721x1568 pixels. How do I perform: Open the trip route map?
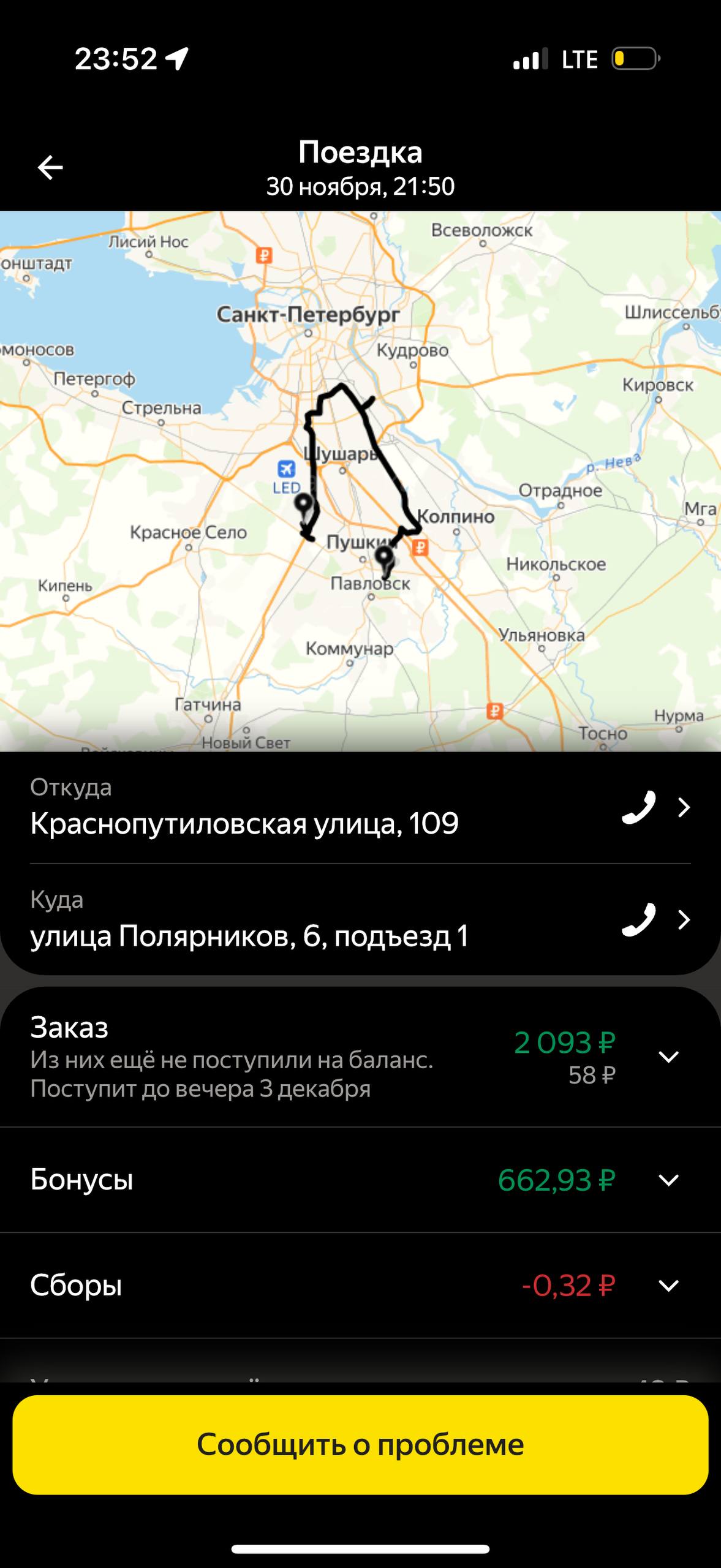[x=360, y=481]
